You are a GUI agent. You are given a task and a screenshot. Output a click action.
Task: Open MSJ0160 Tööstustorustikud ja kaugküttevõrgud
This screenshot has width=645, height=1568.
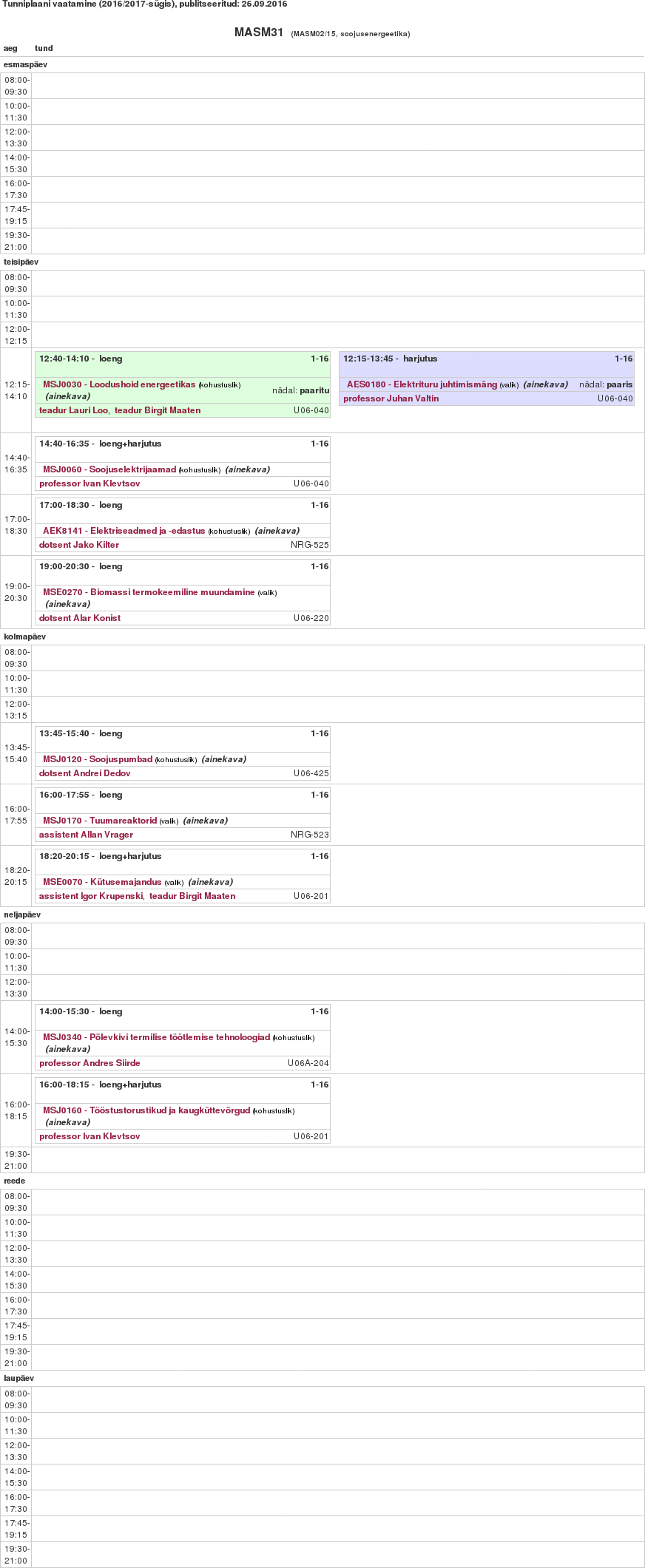(x=146, y=1110)
